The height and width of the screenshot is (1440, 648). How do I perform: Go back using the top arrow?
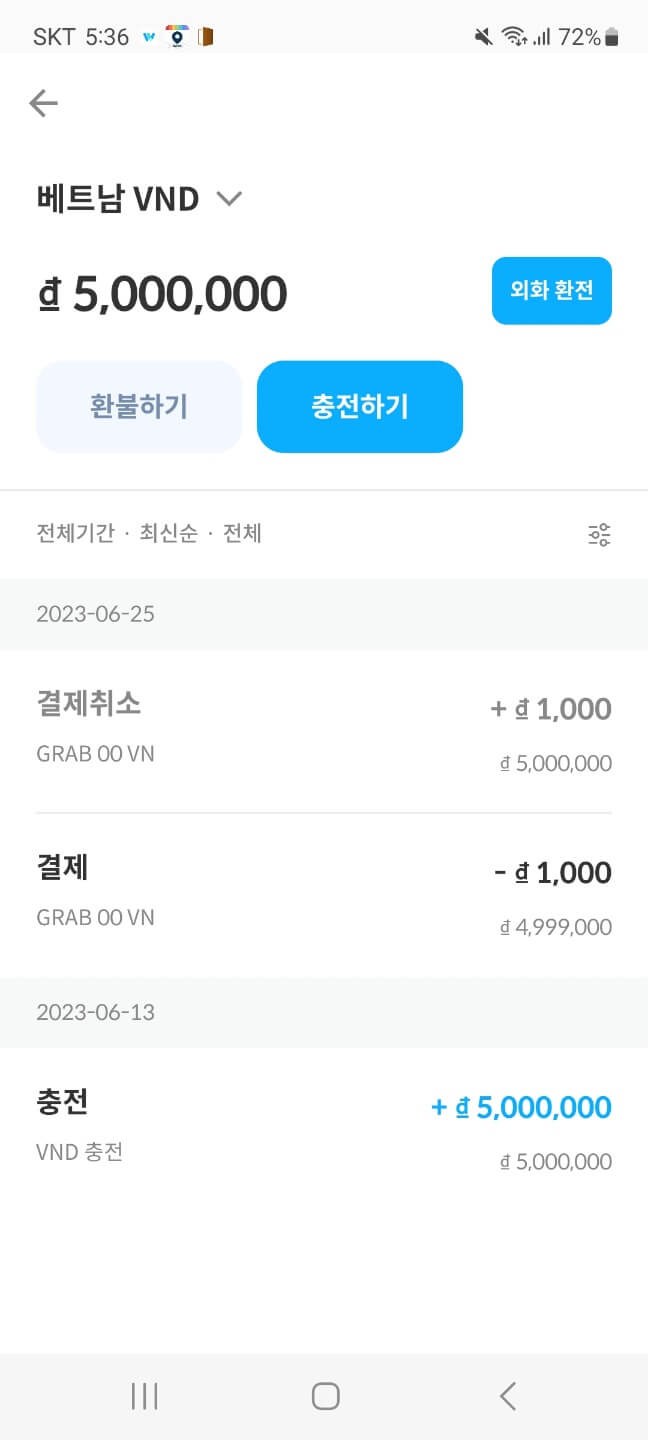[44, 103]
